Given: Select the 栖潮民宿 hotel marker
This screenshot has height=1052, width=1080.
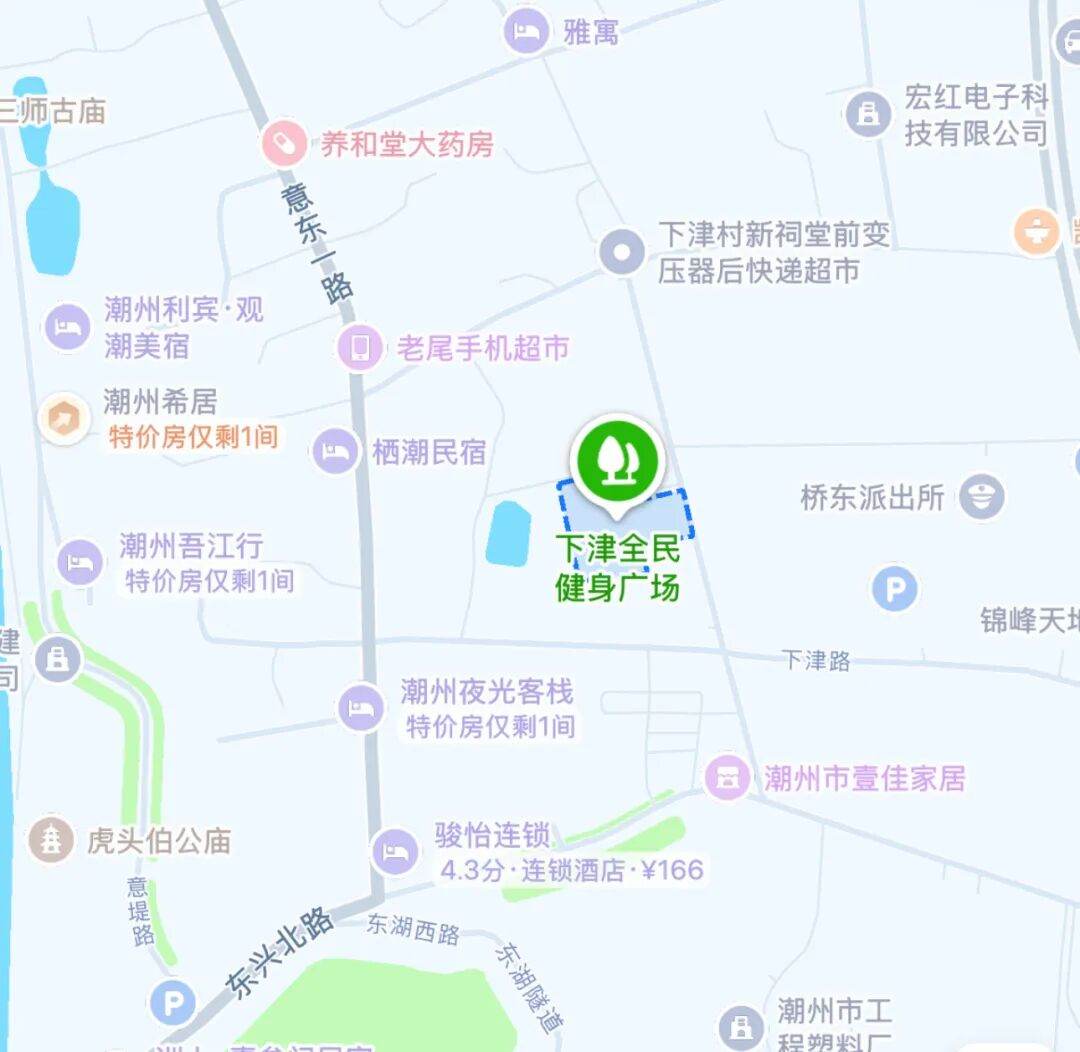Looking at the screenshot, I should tap(335, 452).
